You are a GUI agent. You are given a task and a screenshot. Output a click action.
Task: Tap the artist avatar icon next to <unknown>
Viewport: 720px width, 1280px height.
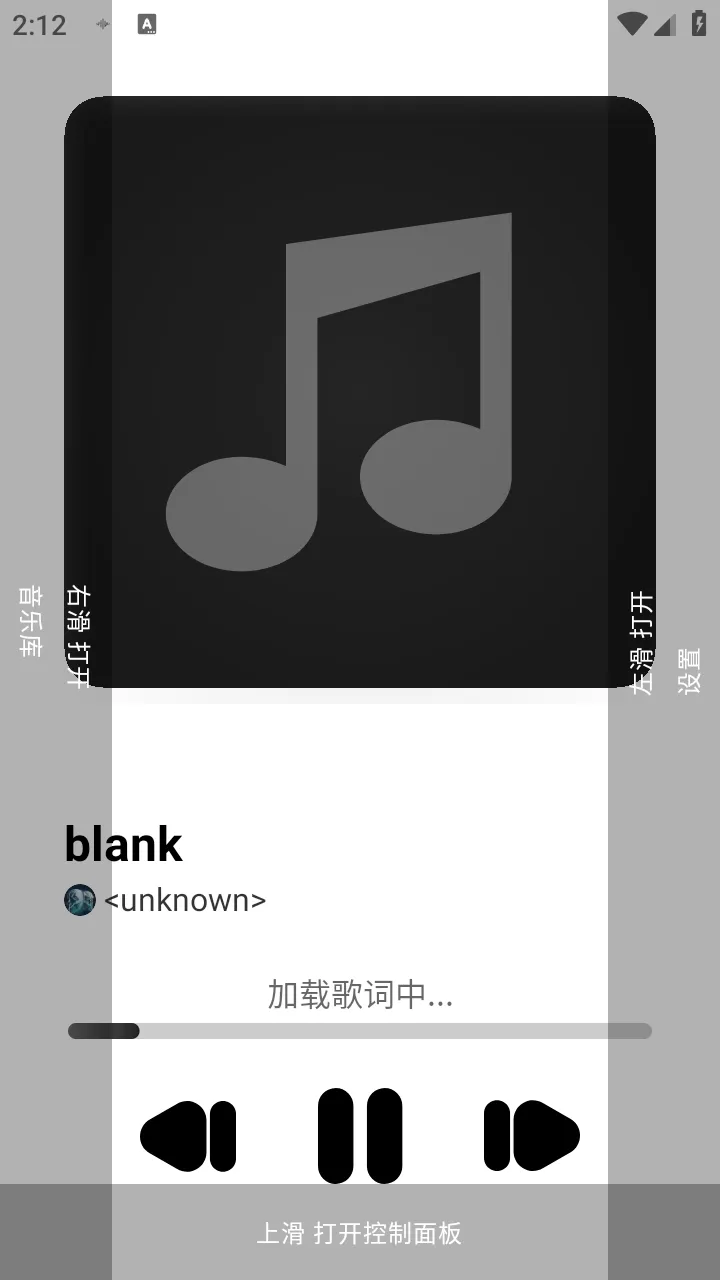(x=79, y=900)
